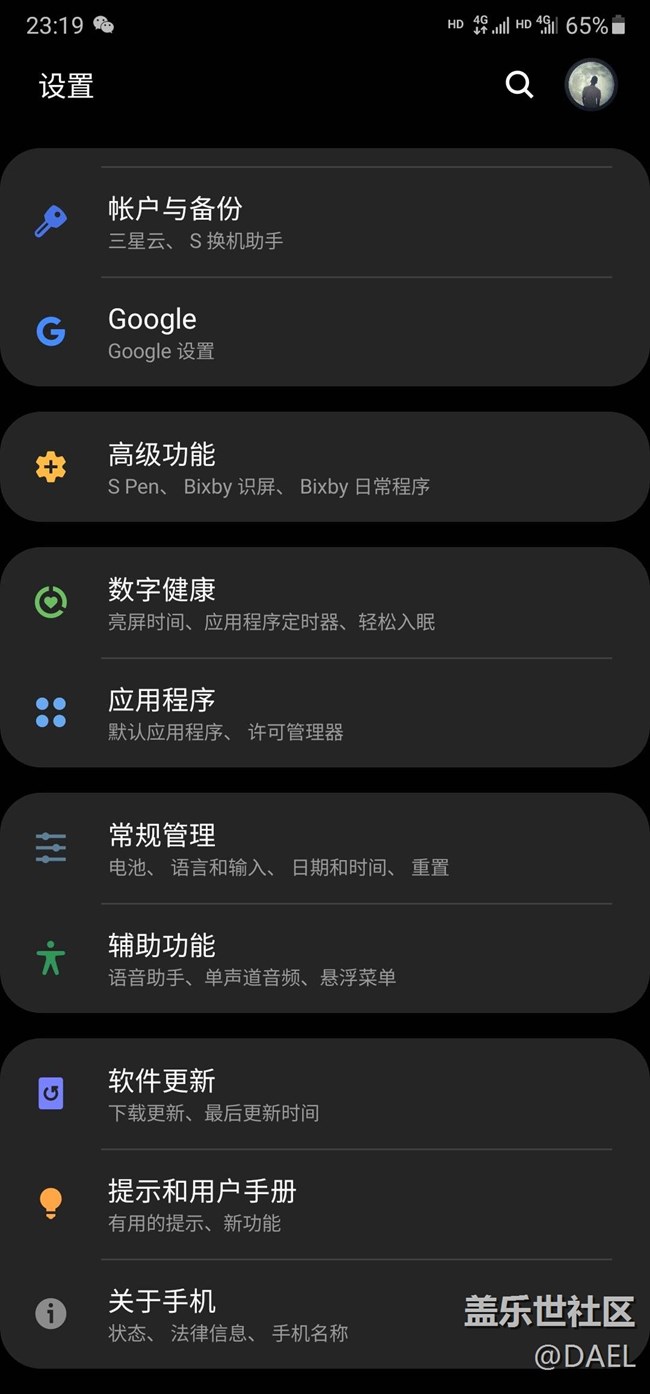Open the Google settings row

(325, 333)
